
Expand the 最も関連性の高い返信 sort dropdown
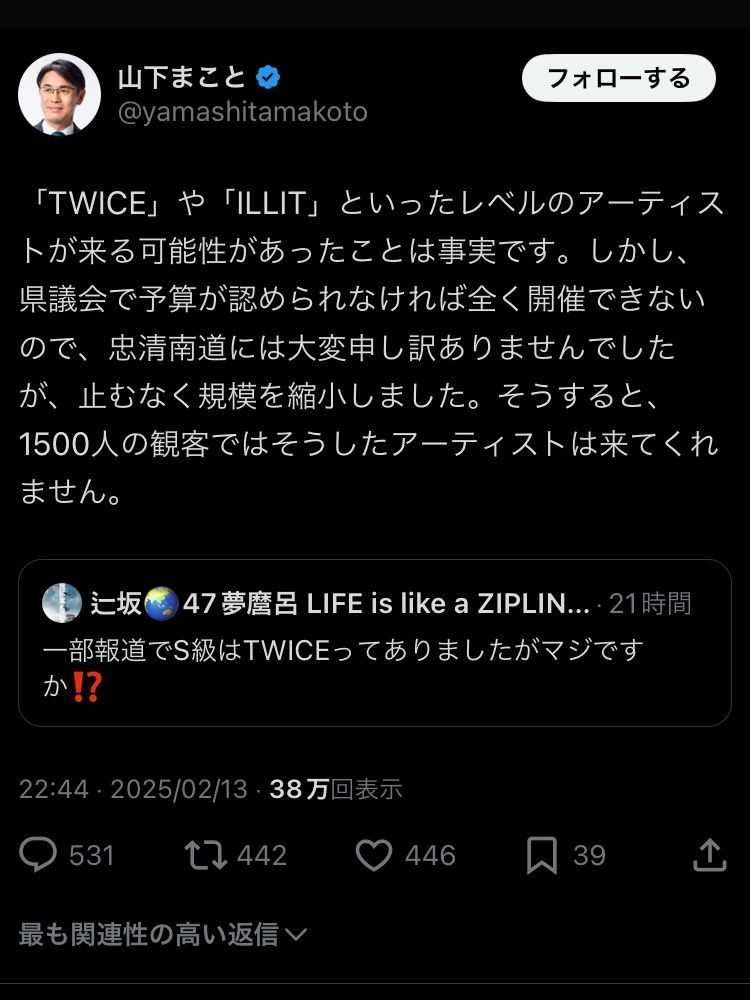[163, 935]
